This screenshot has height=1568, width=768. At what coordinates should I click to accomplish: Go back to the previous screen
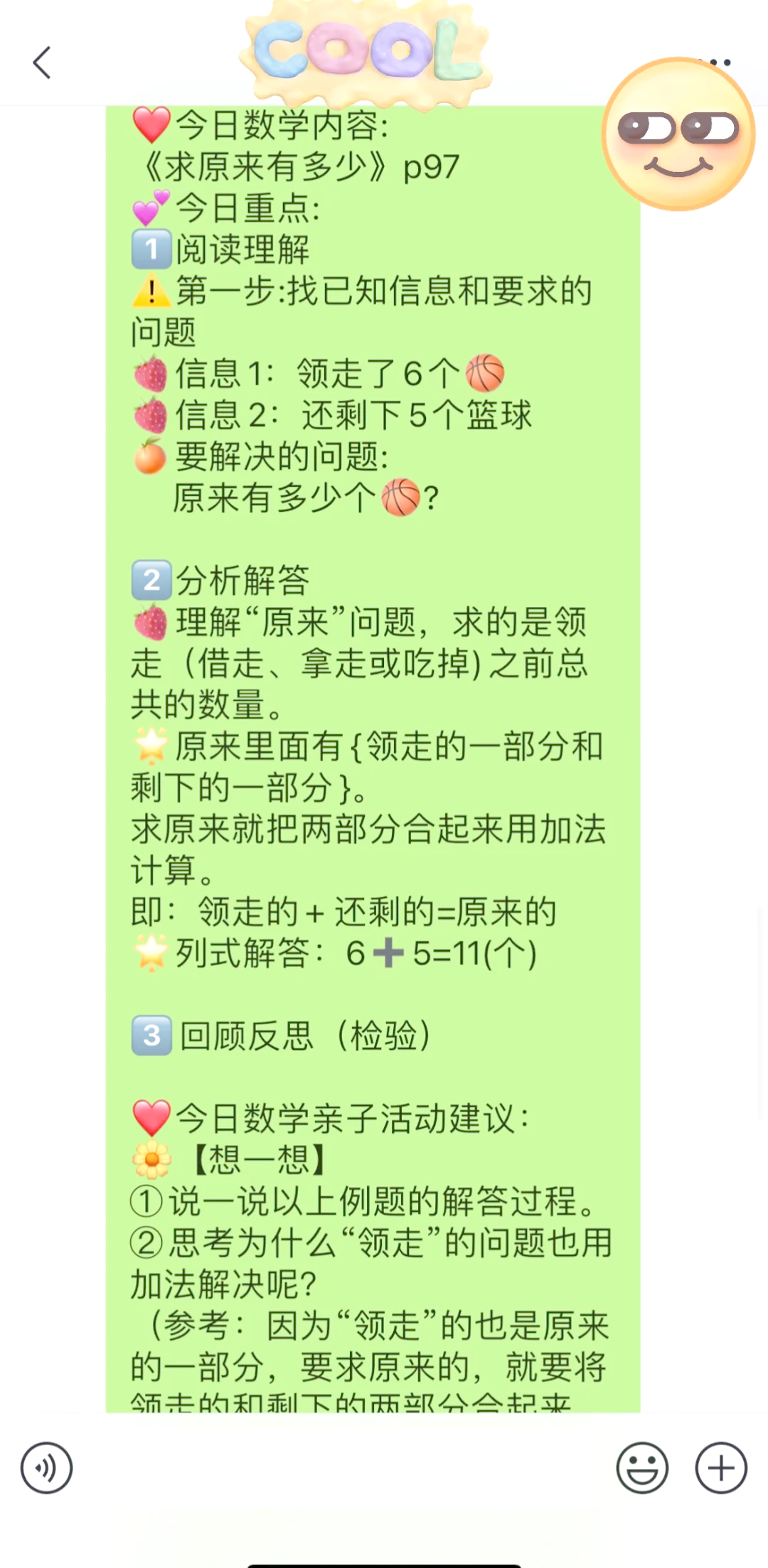click(43, 63)
